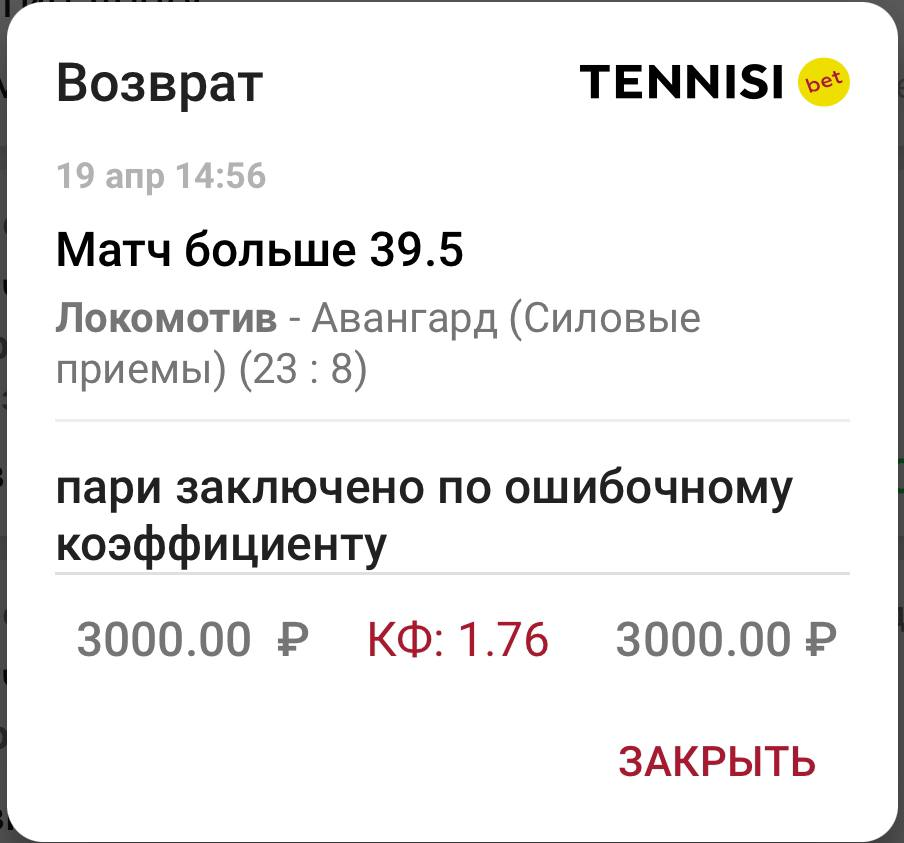Viewport: 904px width, 843px height.
Task: Close the Возврат bet details dialog
Action: click(717, 762)
